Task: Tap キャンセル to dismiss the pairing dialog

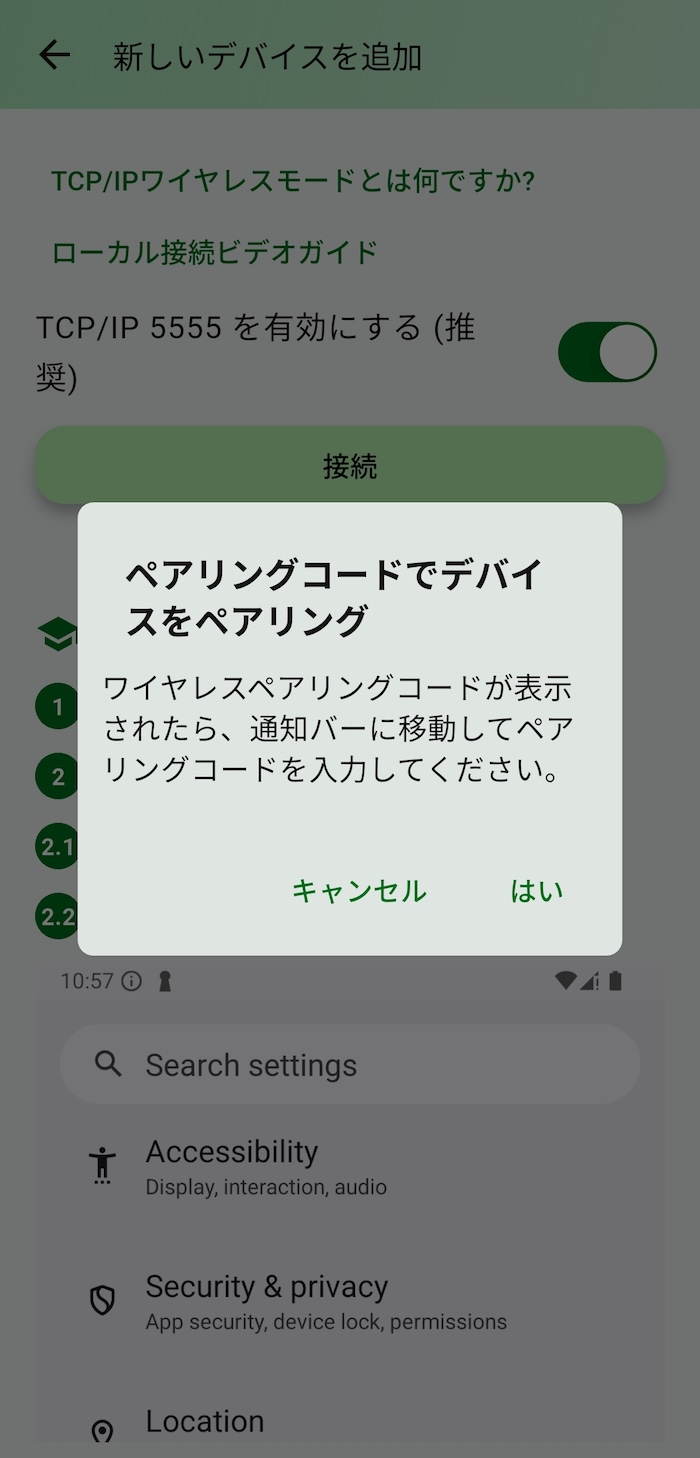Action: [359, 890]
